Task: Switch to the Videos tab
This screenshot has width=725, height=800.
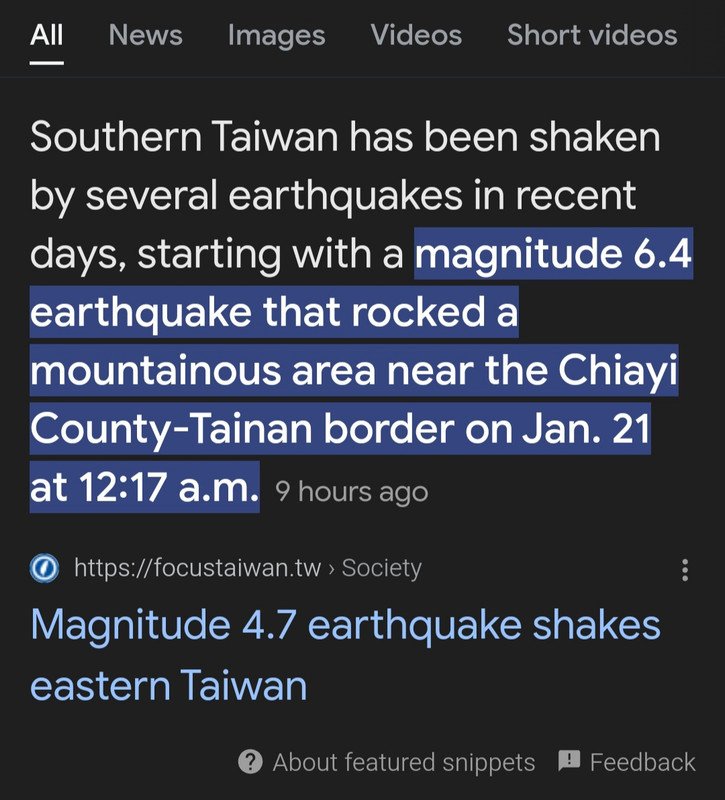Action: point(416,35)
